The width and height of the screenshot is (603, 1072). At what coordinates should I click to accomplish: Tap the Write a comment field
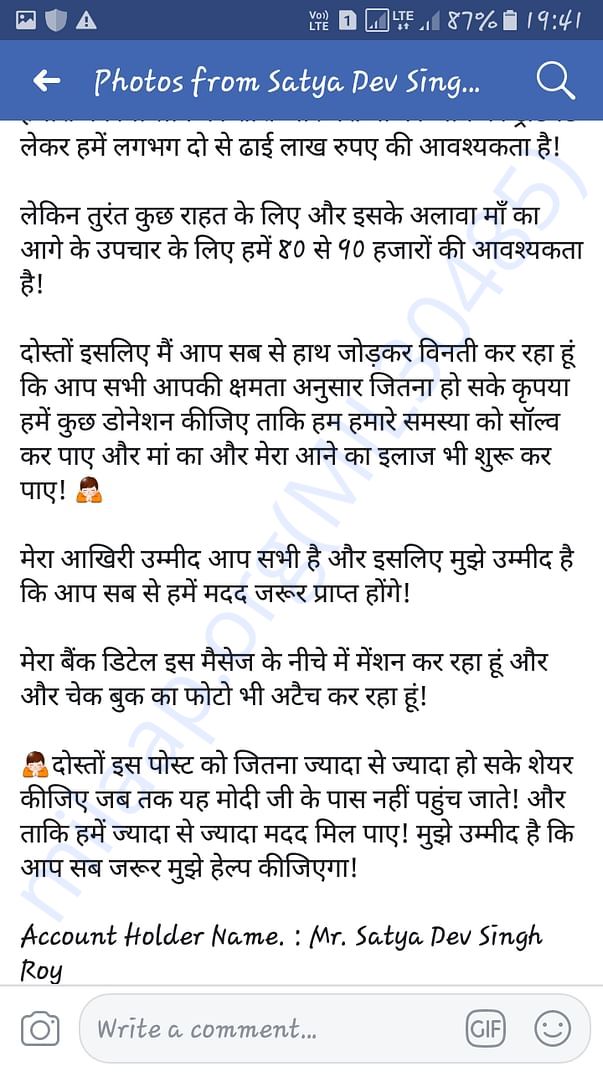click(x=270, y=1028)
